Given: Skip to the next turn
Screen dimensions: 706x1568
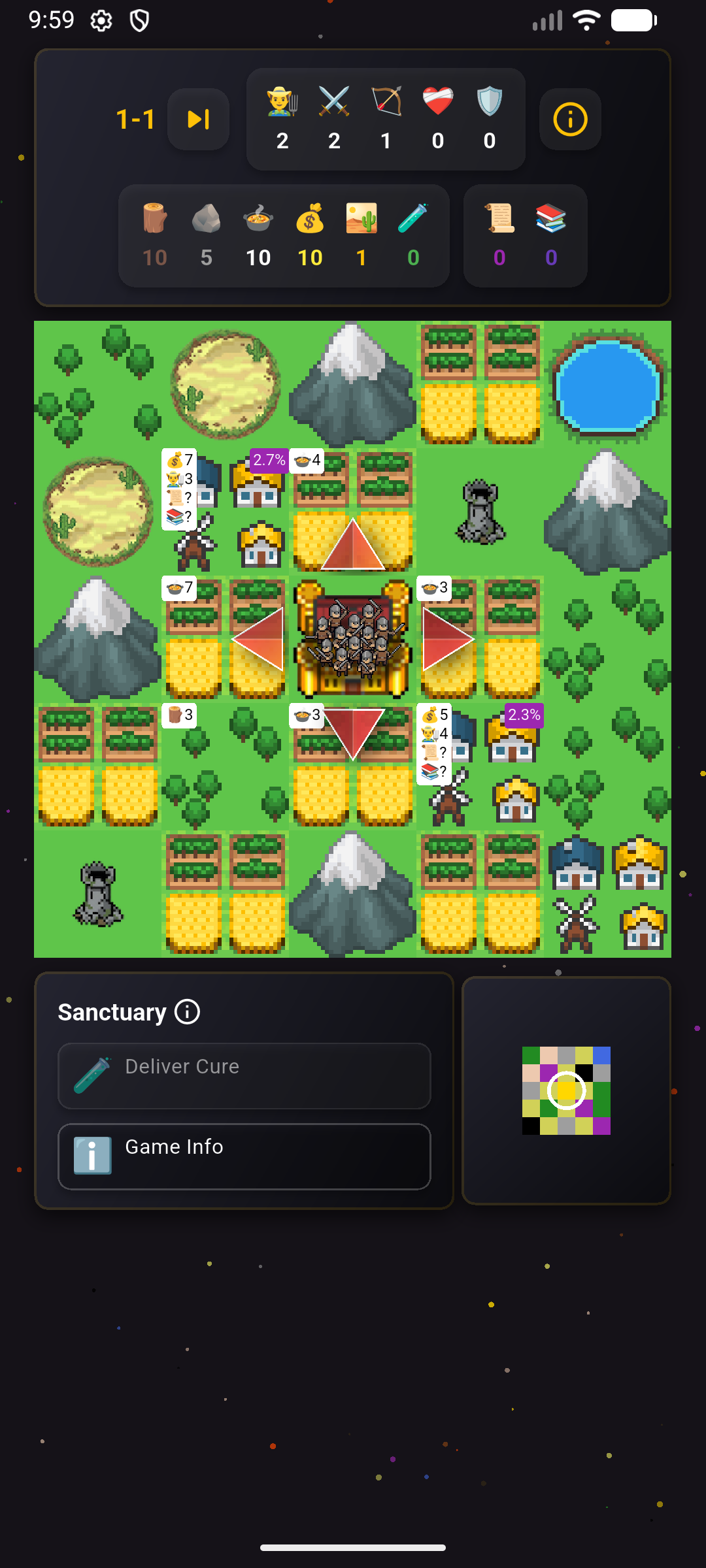Looking at the screenshot, I should pyautogui.click(x=198, y=119).
